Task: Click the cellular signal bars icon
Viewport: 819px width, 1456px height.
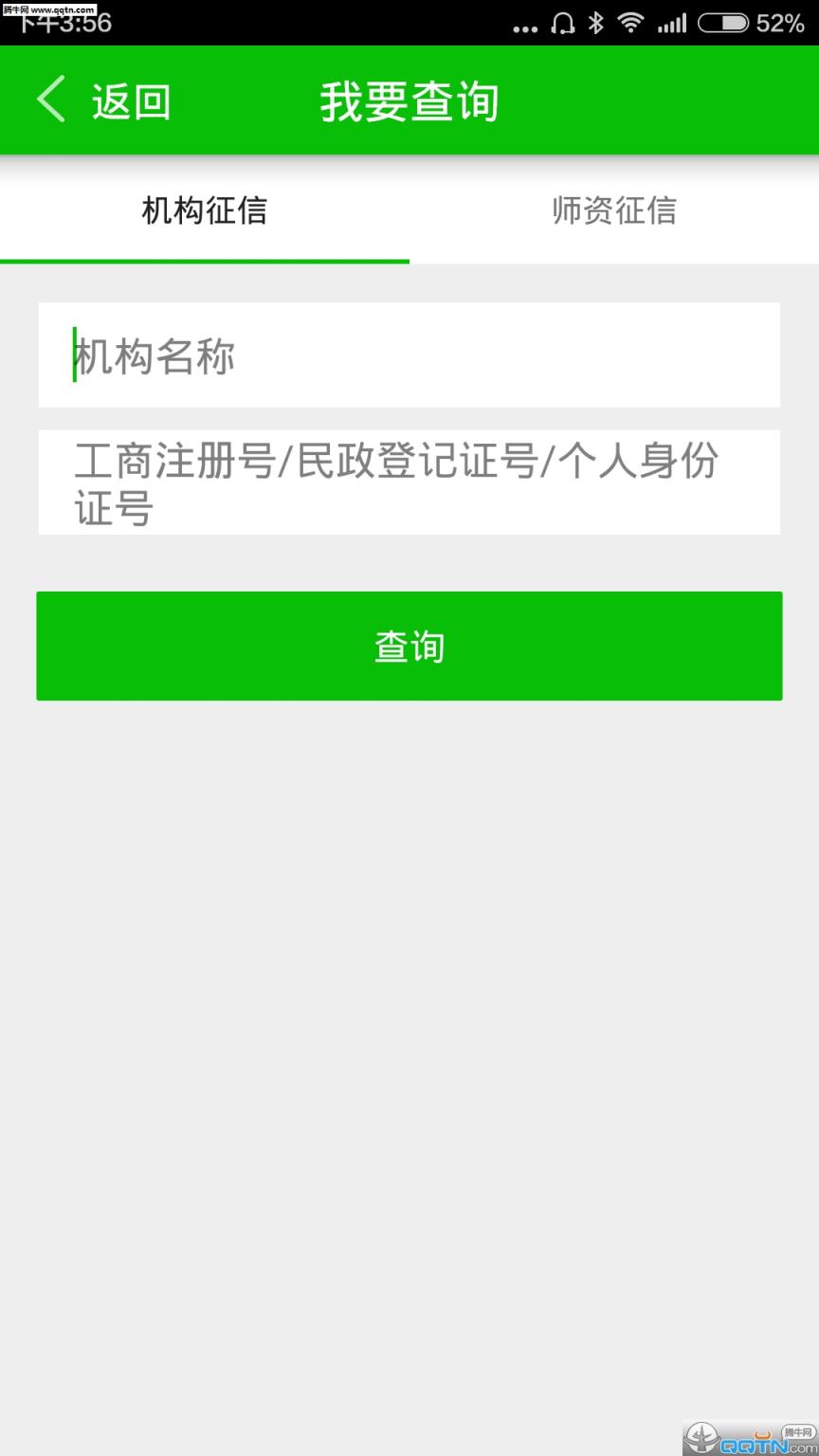Action: click(x=673, y=24)
